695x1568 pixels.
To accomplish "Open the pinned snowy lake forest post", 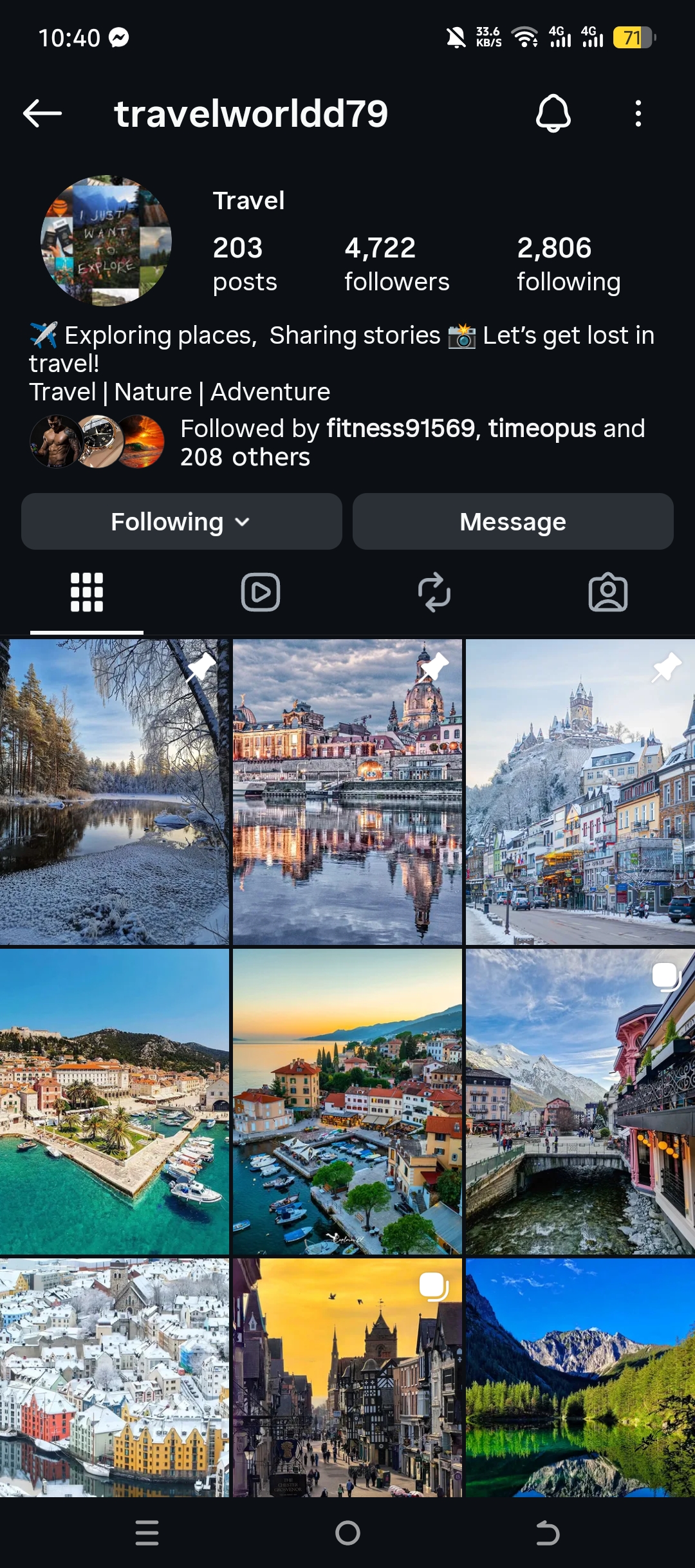I will coord(115,792).
